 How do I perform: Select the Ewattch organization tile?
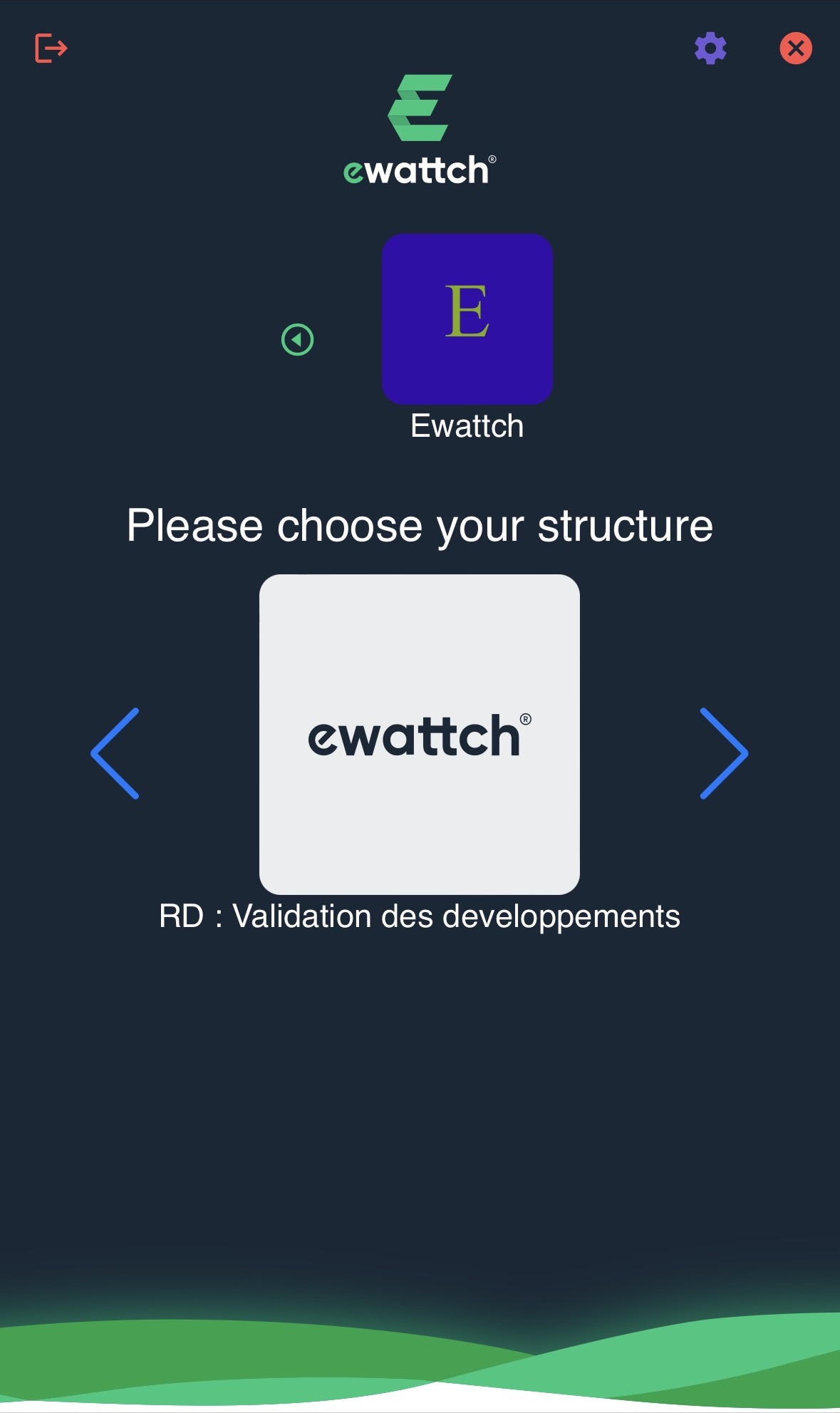pyautogui.click(x=467, y=319)
